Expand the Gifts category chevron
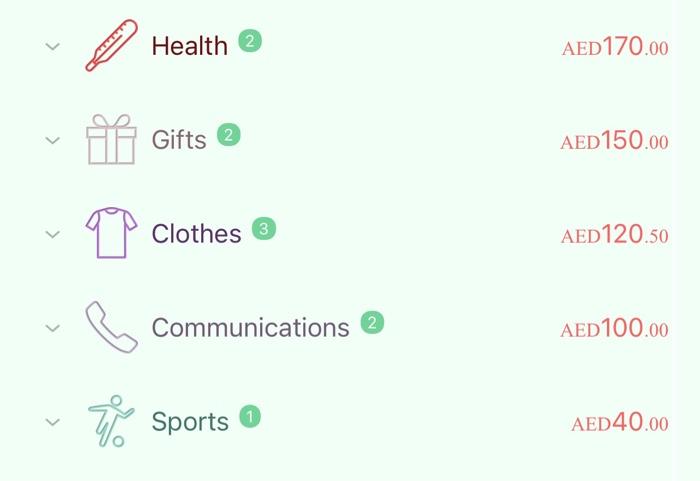The width and height of the screenshot is (700, 481). point(53,141)
